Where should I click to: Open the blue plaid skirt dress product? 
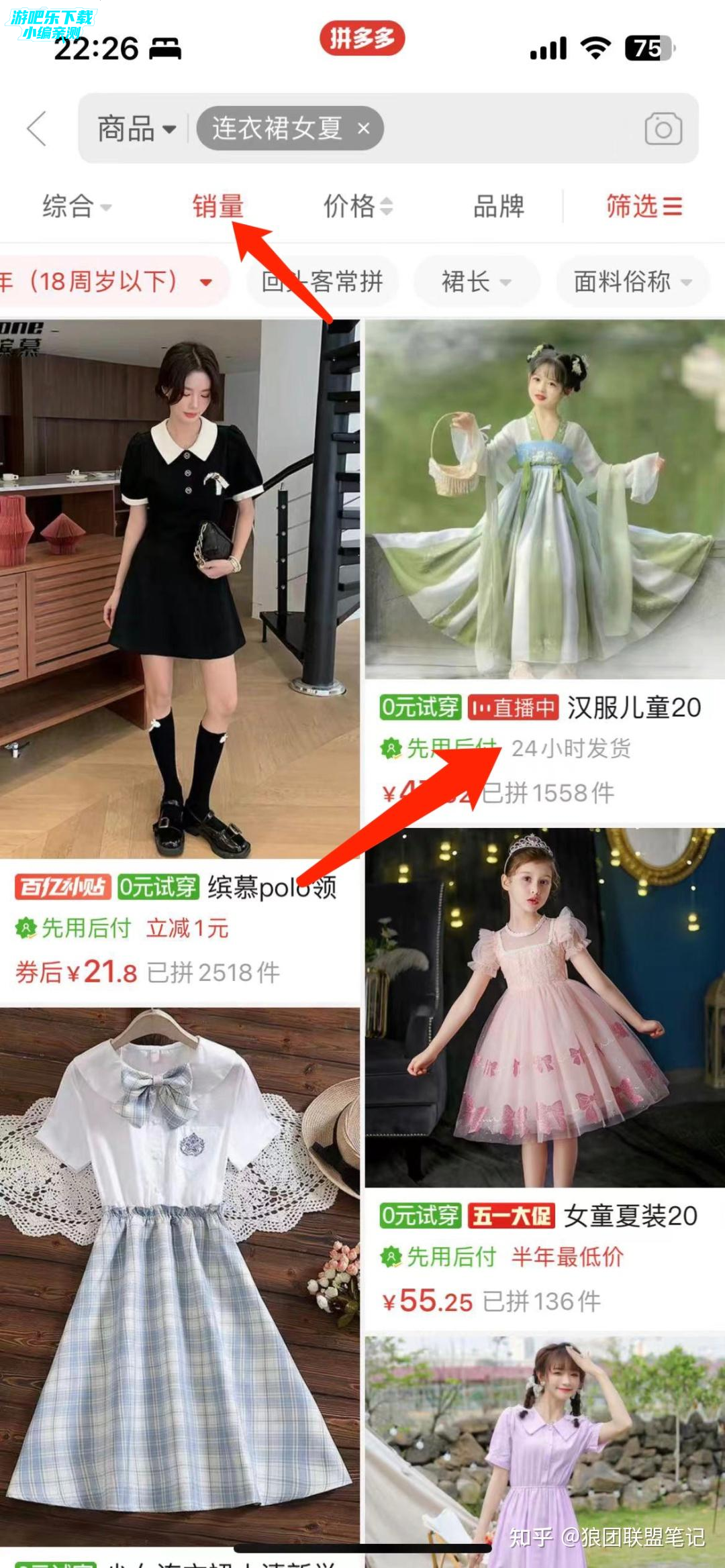tap(179, 1275)
